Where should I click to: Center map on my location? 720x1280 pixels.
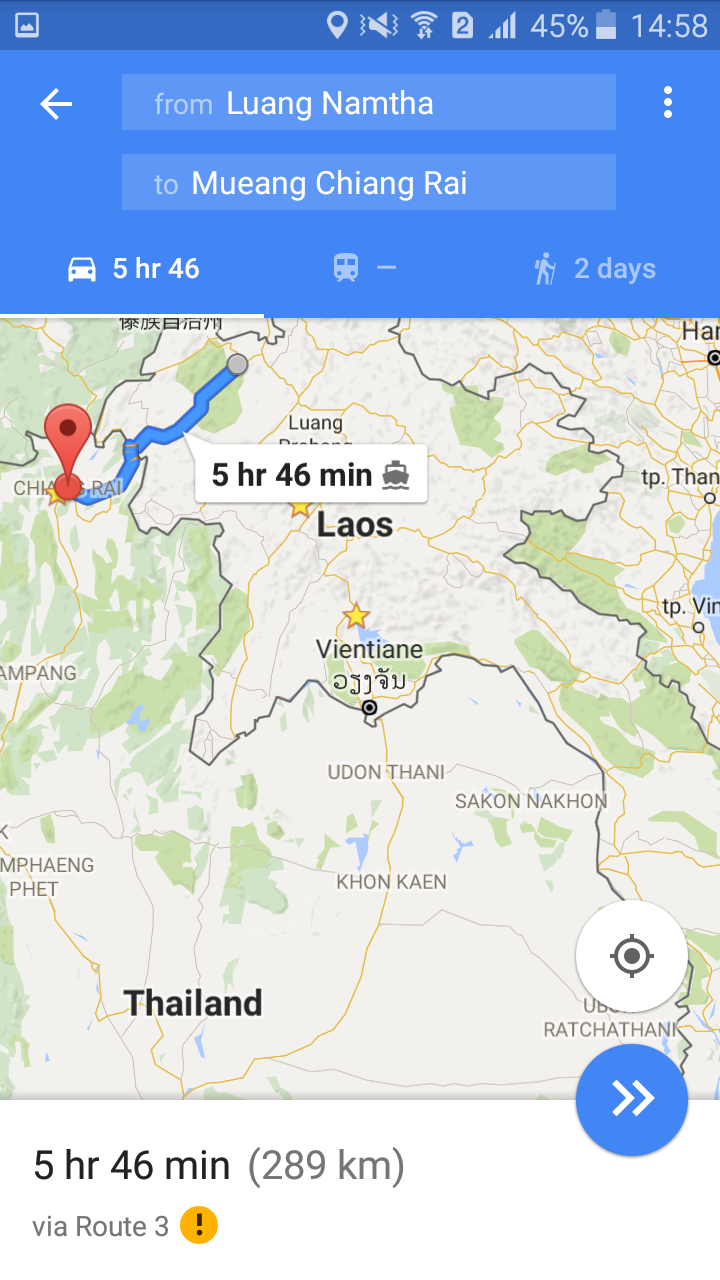[x=631, y=956]
